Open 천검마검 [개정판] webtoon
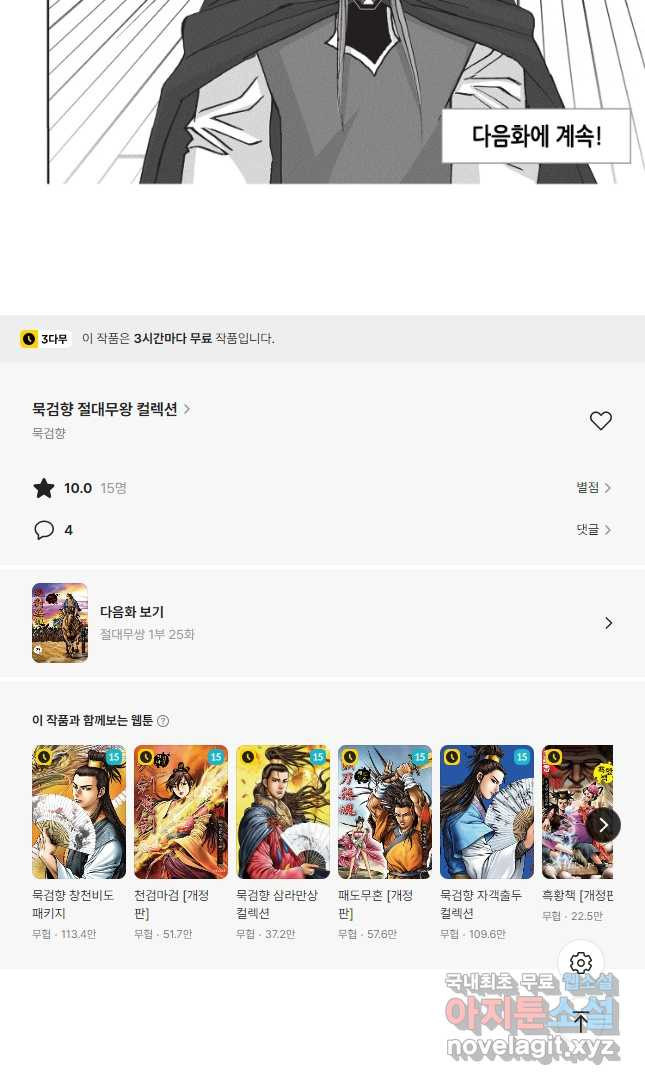This screenshot has height=1085, width=645. click(x=181, y=842)
